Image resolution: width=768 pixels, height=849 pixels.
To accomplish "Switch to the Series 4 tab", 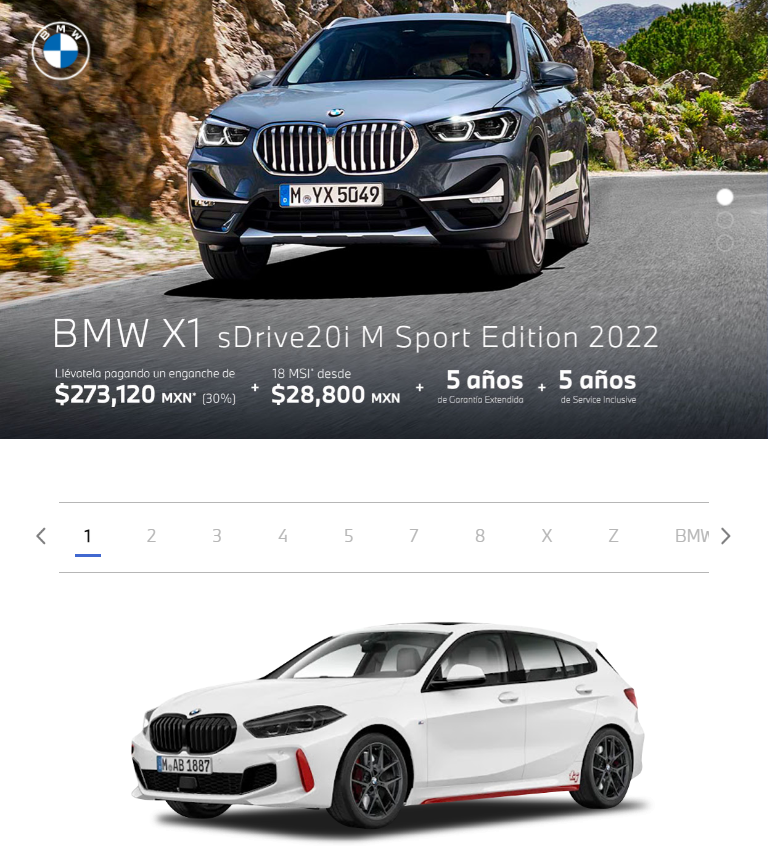I will click(x=283, y=536).
